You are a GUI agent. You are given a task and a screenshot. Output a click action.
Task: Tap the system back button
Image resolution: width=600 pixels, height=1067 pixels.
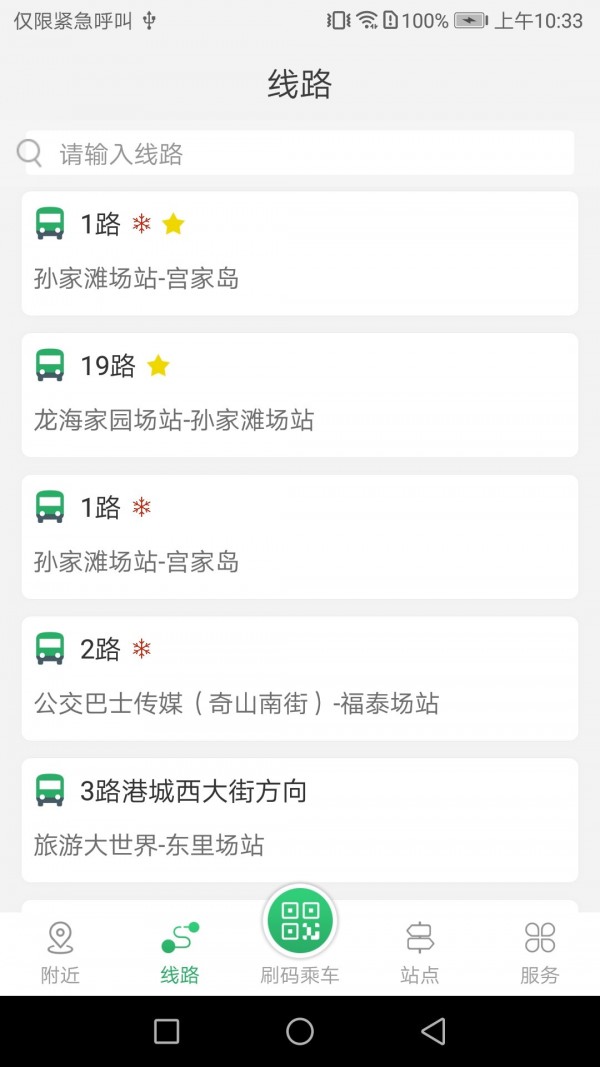(x=433, y=1031)
